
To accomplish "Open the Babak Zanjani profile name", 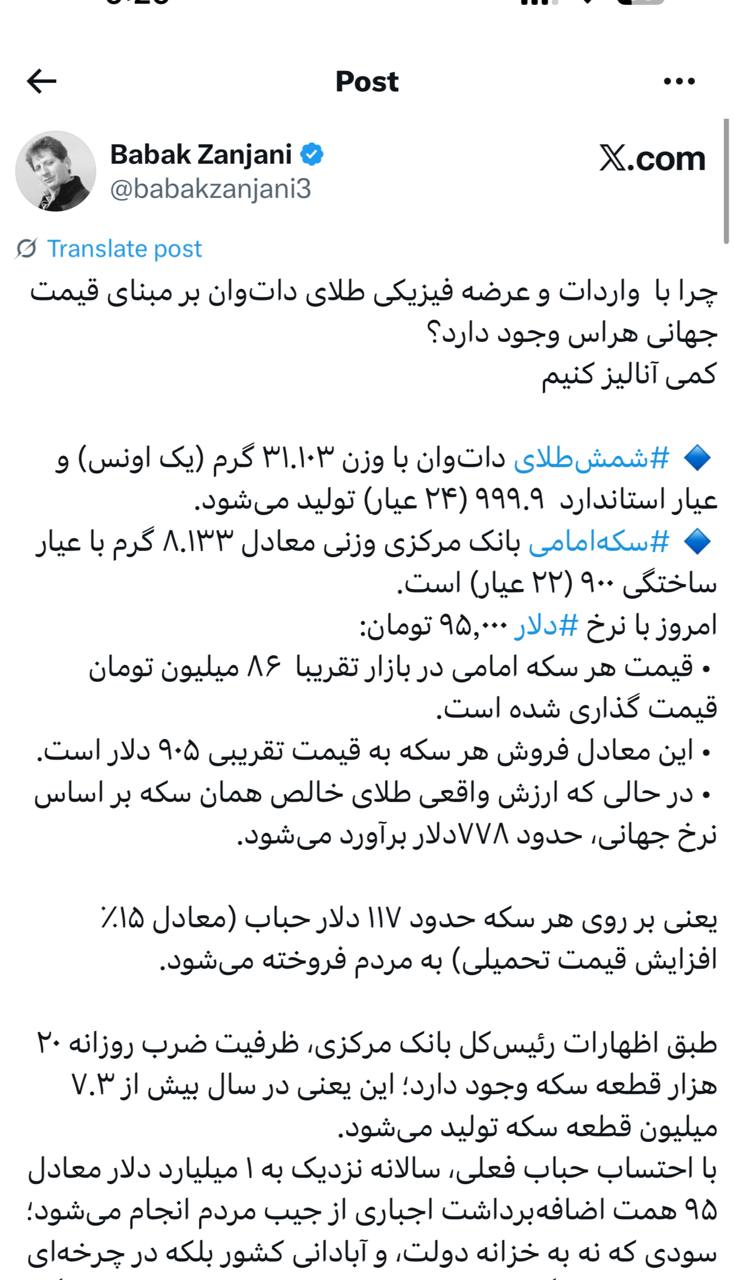I will pos(201,155).
